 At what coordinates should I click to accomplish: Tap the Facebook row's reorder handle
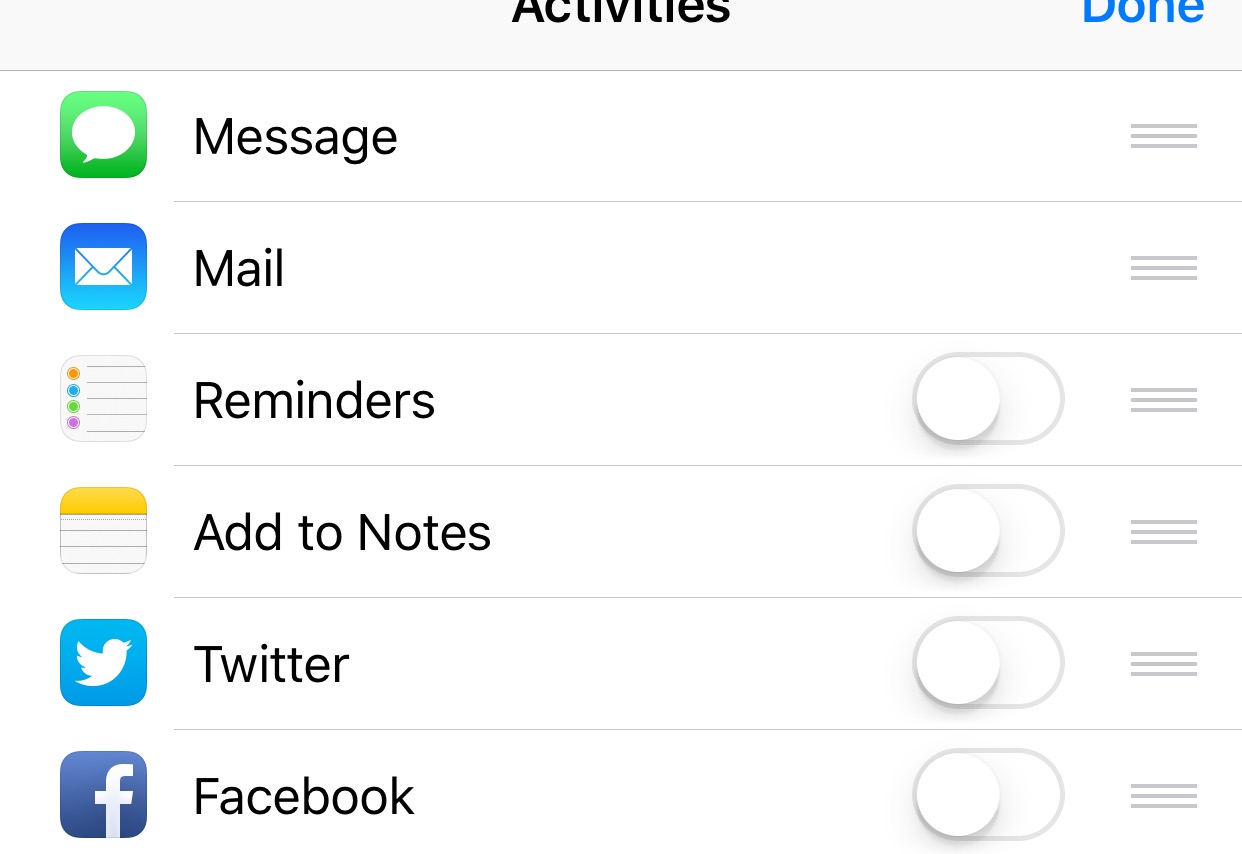(x=1163, y=796)
